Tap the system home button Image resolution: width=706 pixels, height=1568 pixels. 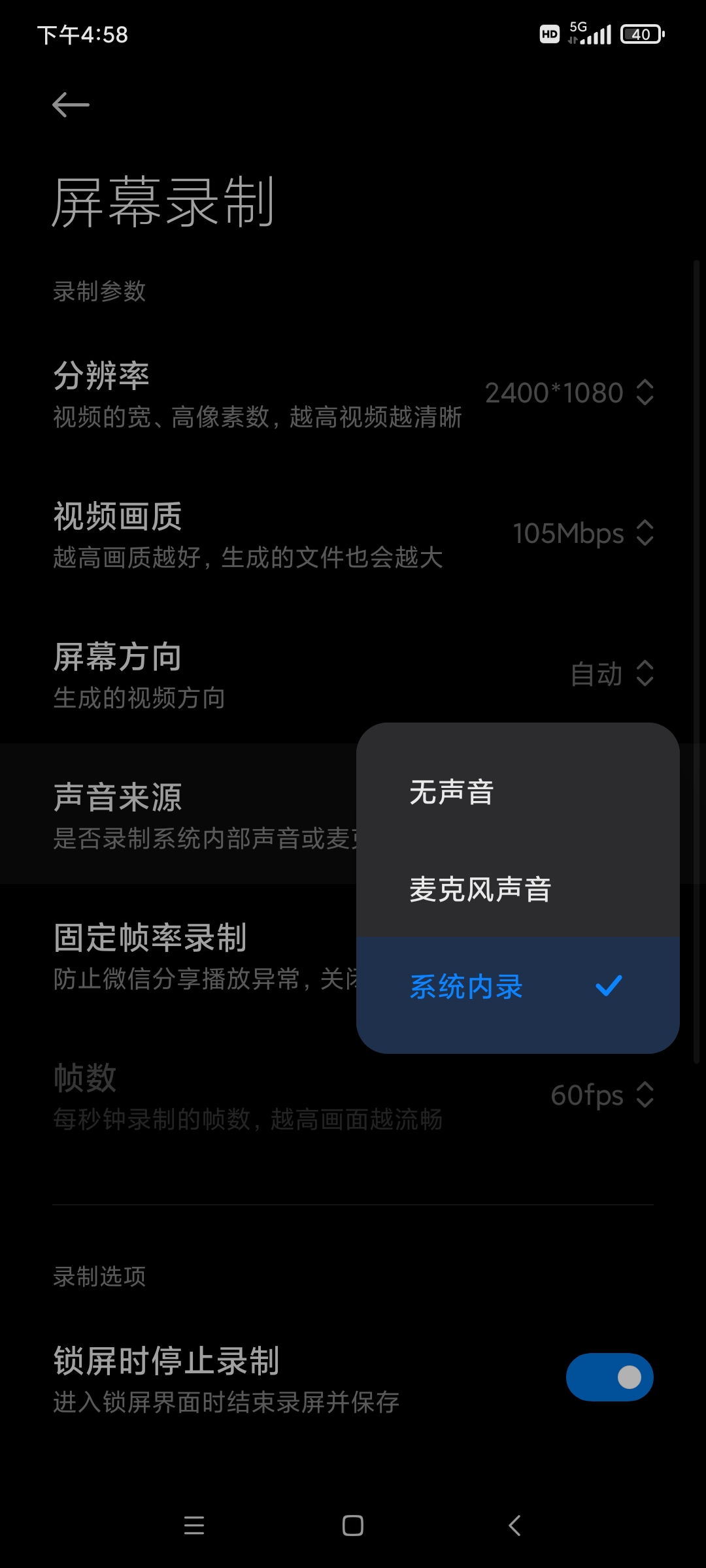click(353, 1526)
